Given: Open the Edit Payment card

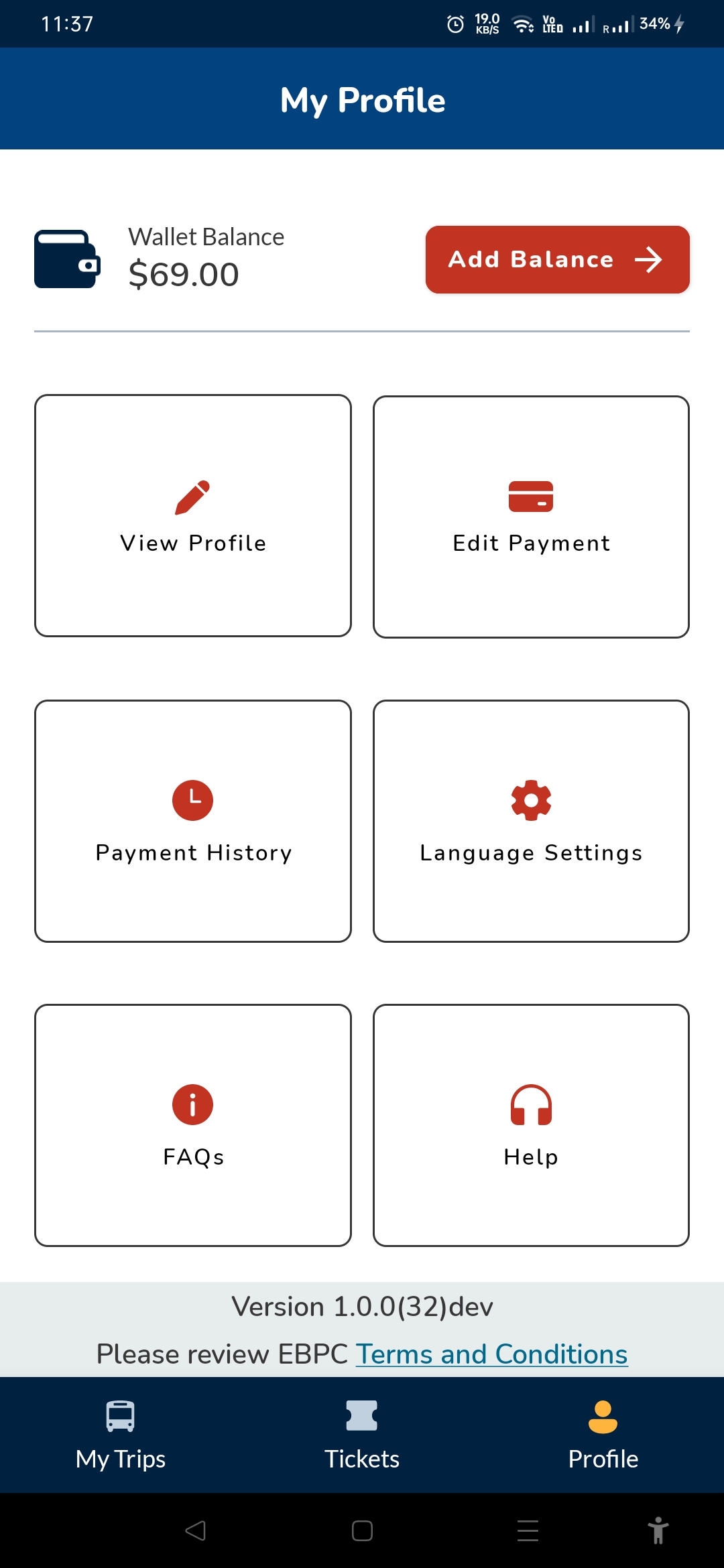Looking at the screenshot, I should tap(531, 517).
